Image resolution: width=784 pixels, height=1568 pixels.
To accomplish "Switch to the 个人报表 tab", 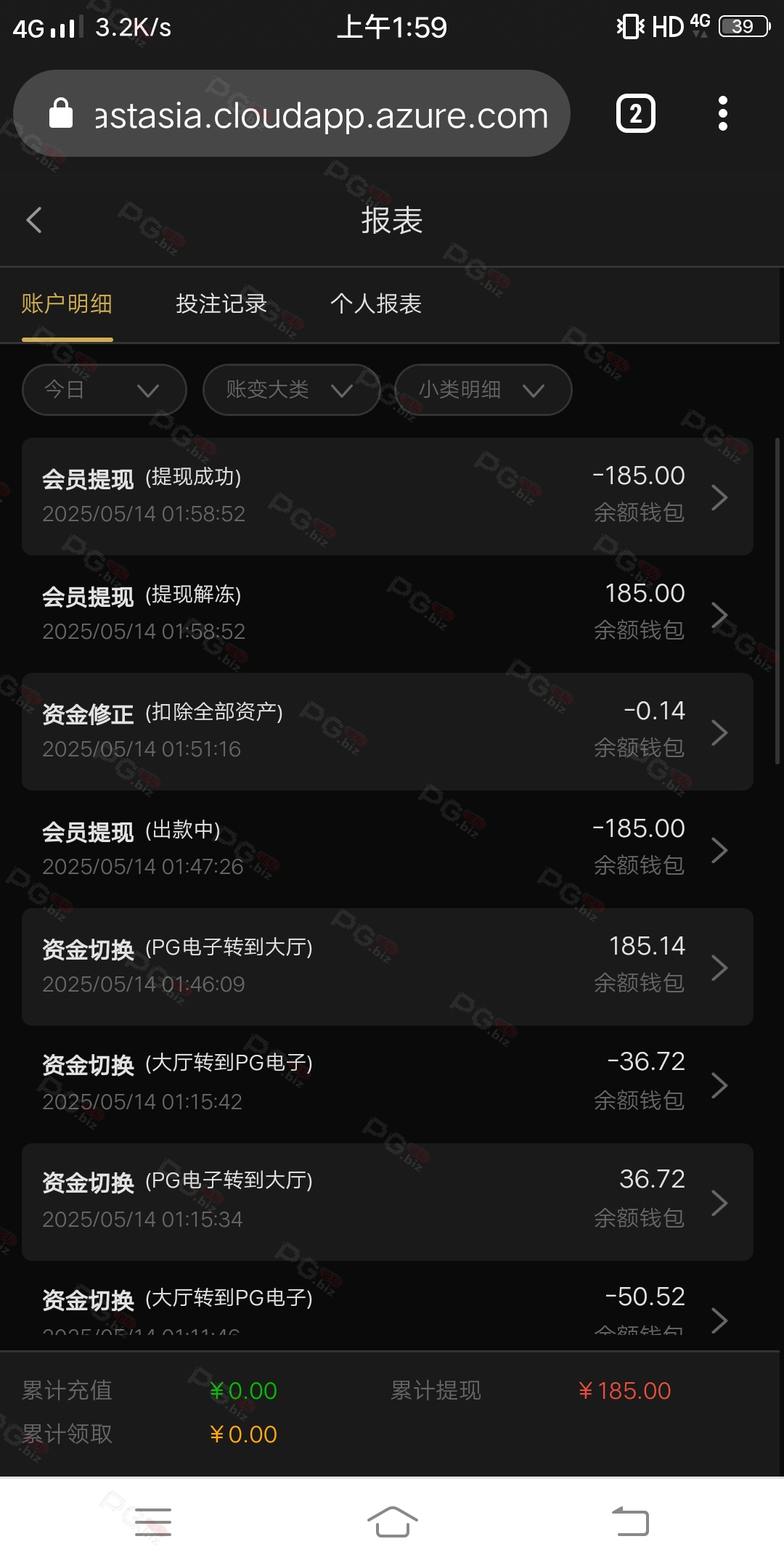I will (x=375, y=303).
